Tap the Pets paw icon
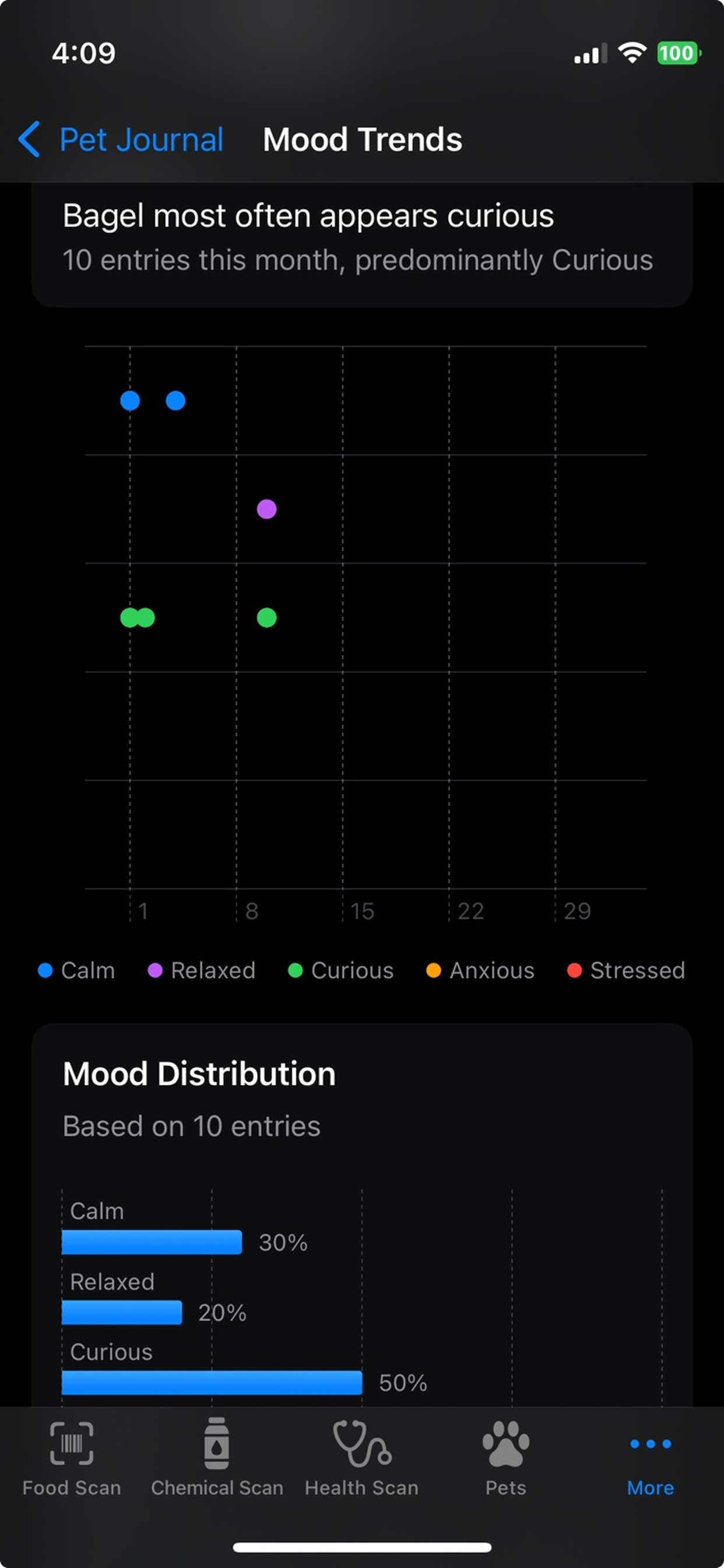The width and height of the screenshot is (724, 1568). click(x=505, y=1461)
